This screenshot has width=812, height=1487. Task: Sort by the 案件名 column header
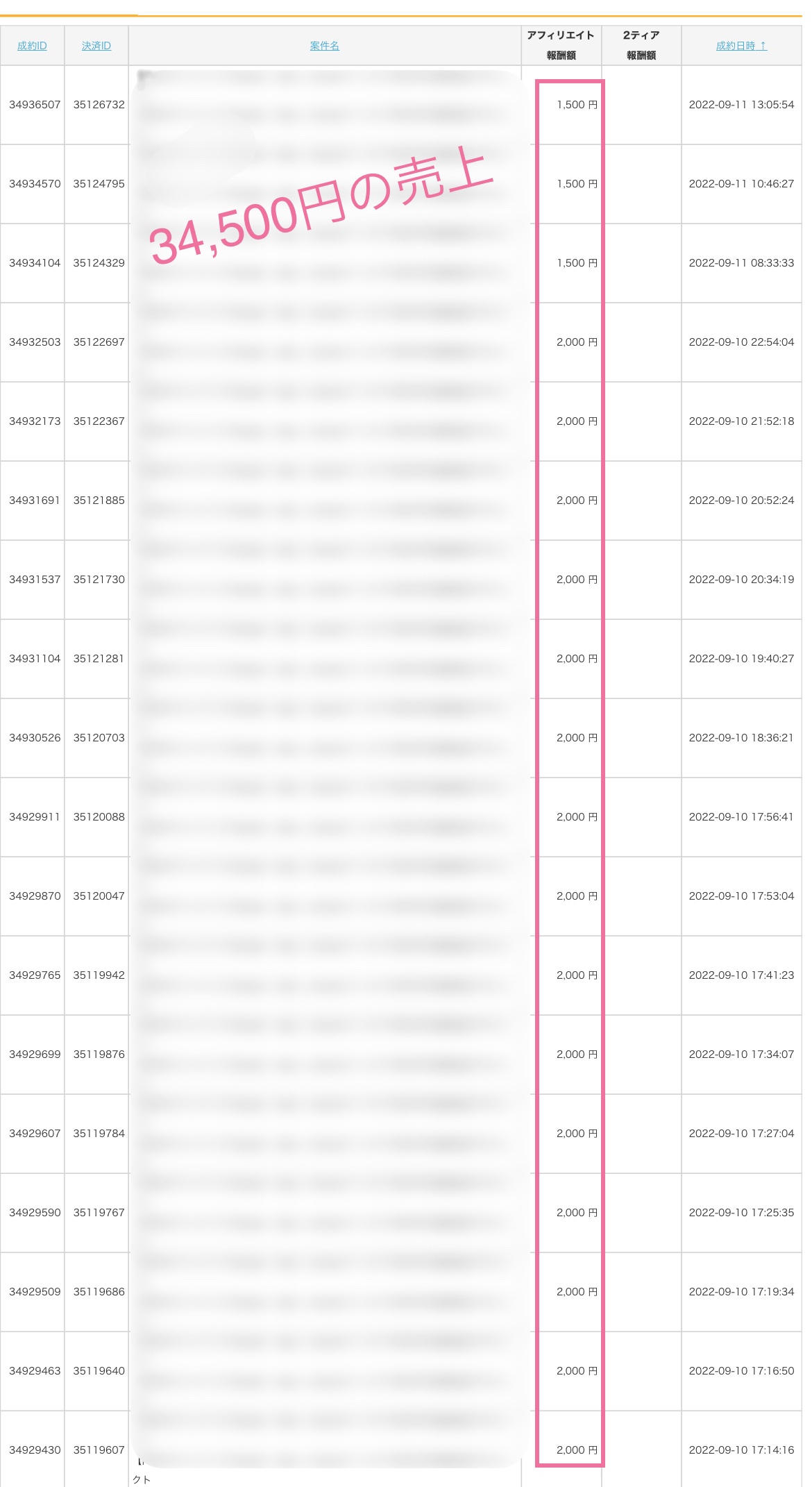click(324, 46)
